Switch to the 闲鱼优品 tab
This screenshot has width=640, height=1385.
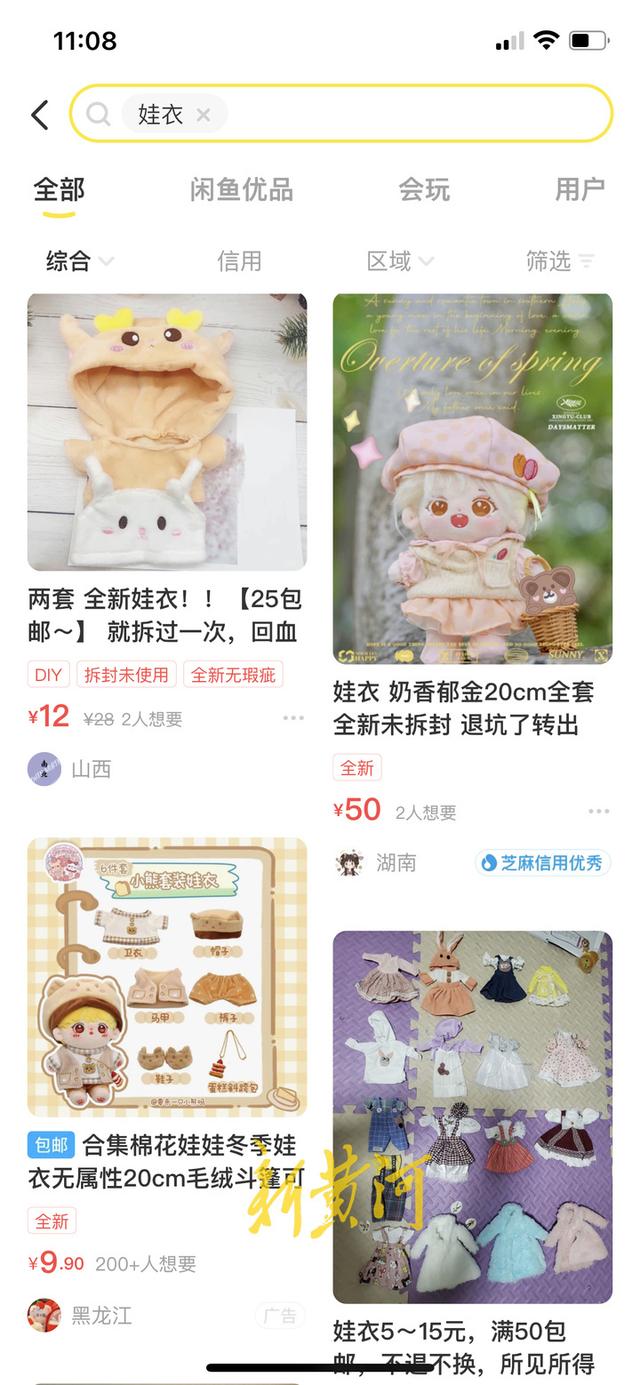[241, 189]
